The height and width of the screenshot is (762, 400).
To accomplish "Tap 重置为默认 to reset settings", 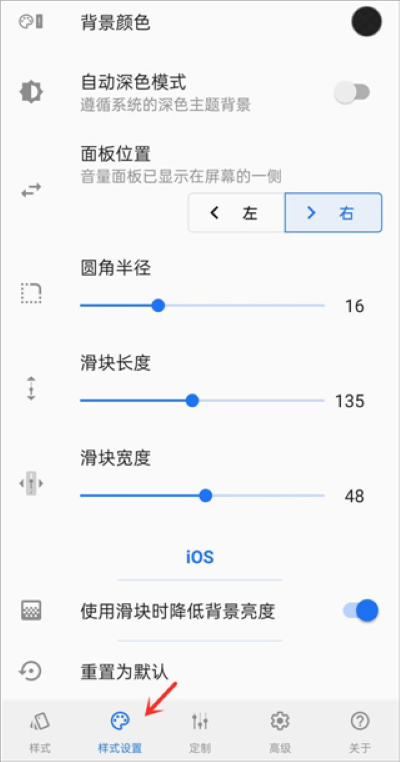I will click(x=124, y=672).
